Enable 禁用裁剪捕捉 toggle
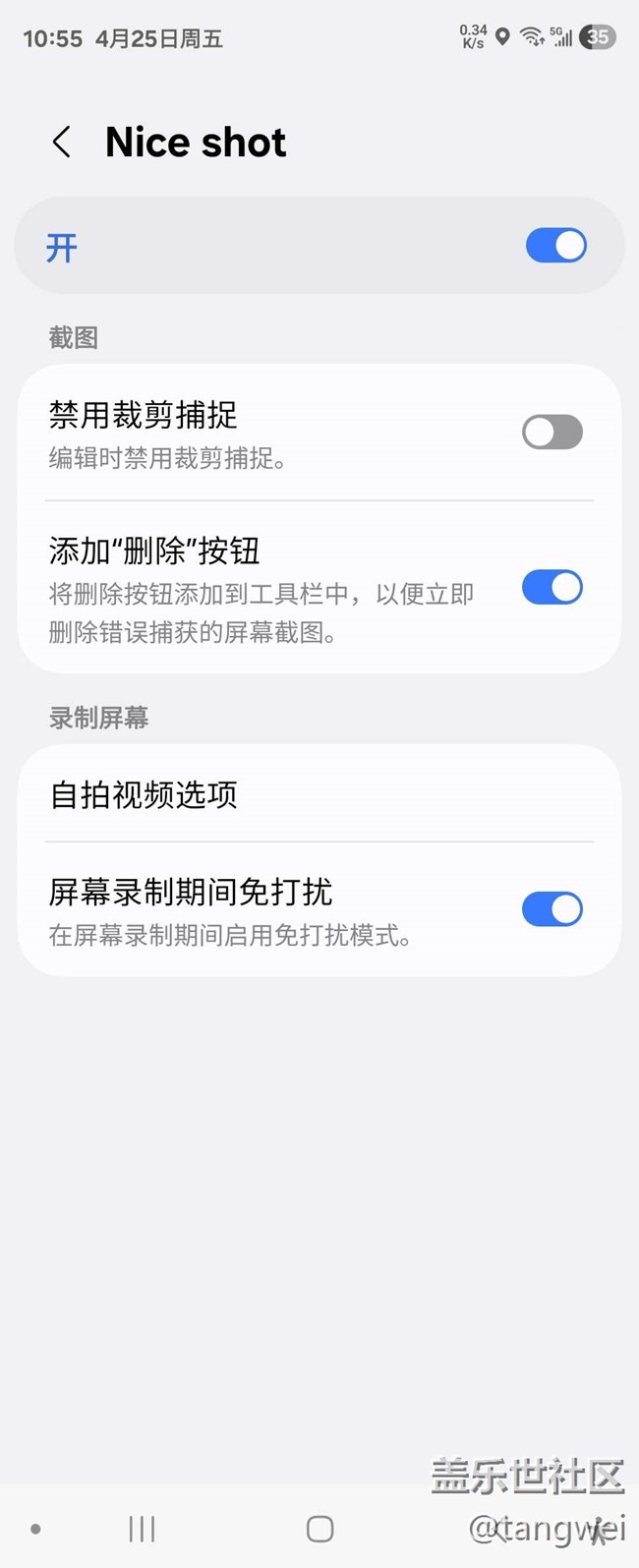The width and height of the screenshot is (639, 1568). (x=552, y=432)
